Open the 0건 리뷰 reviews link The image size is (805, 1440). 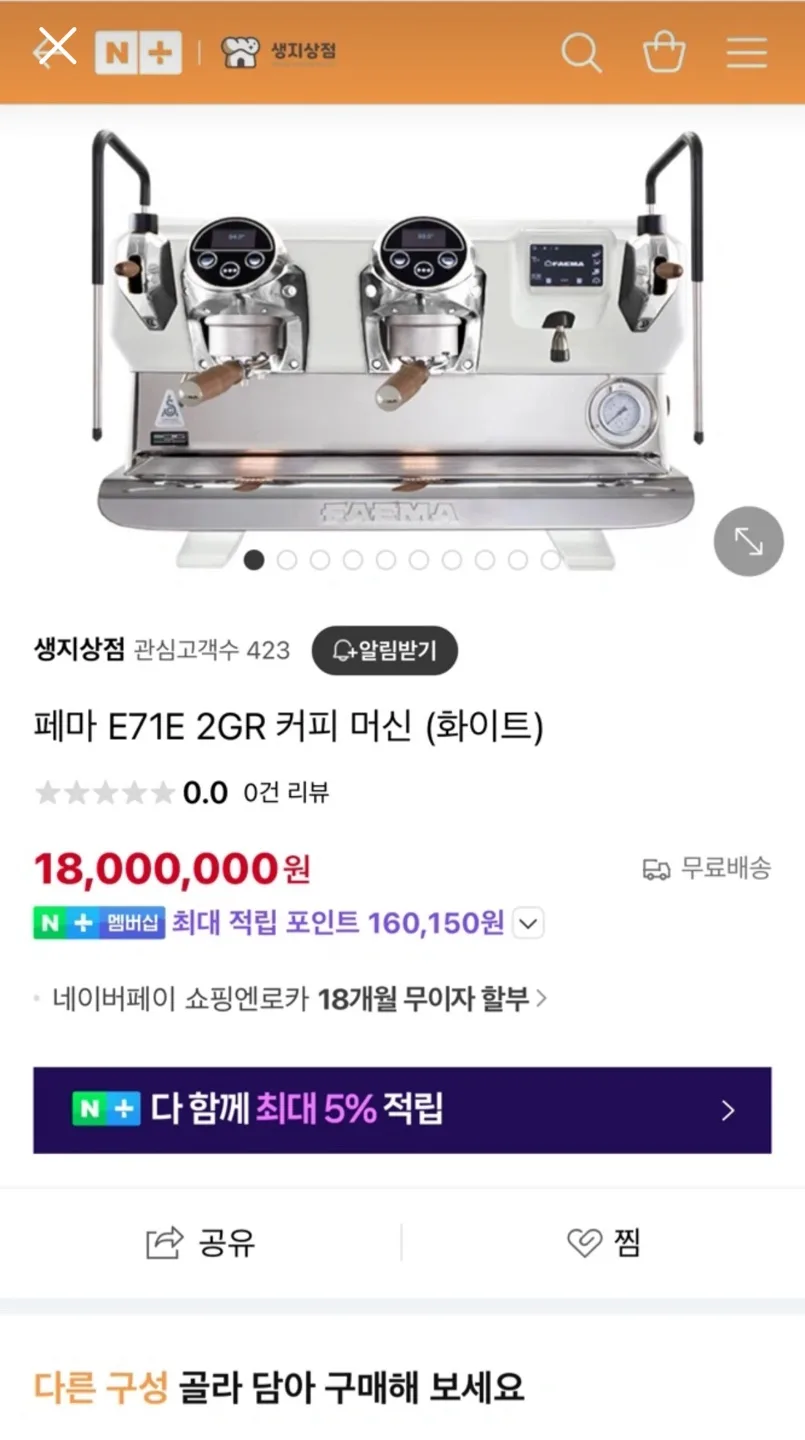286,793
